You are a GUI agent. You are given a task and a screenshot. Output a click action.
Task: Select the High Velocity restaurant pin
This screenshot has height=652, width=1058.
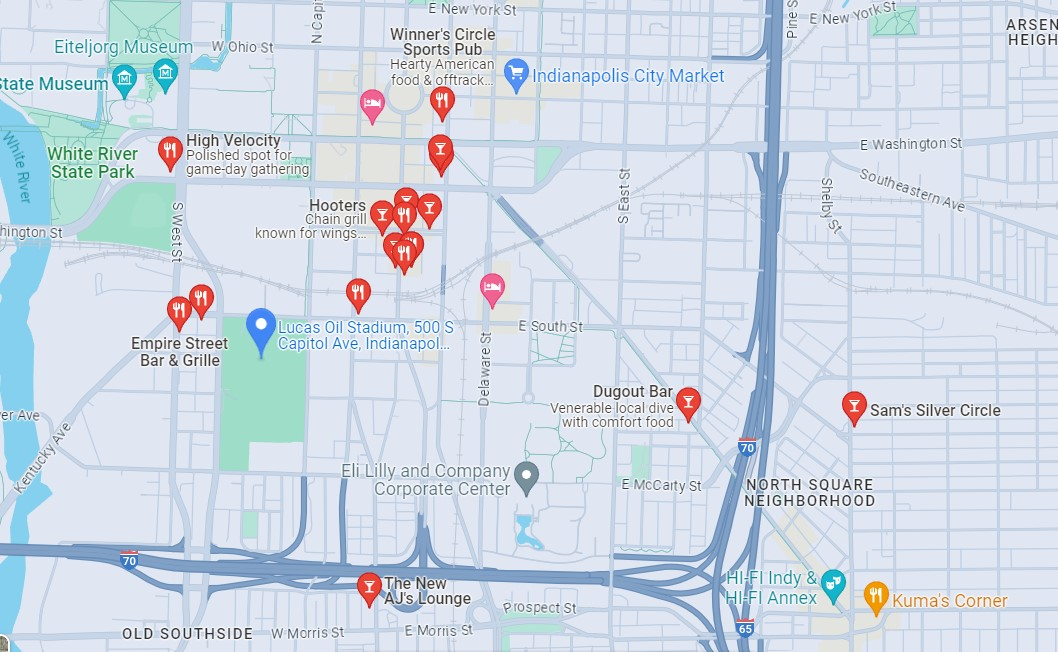click(x=170, y=151)
